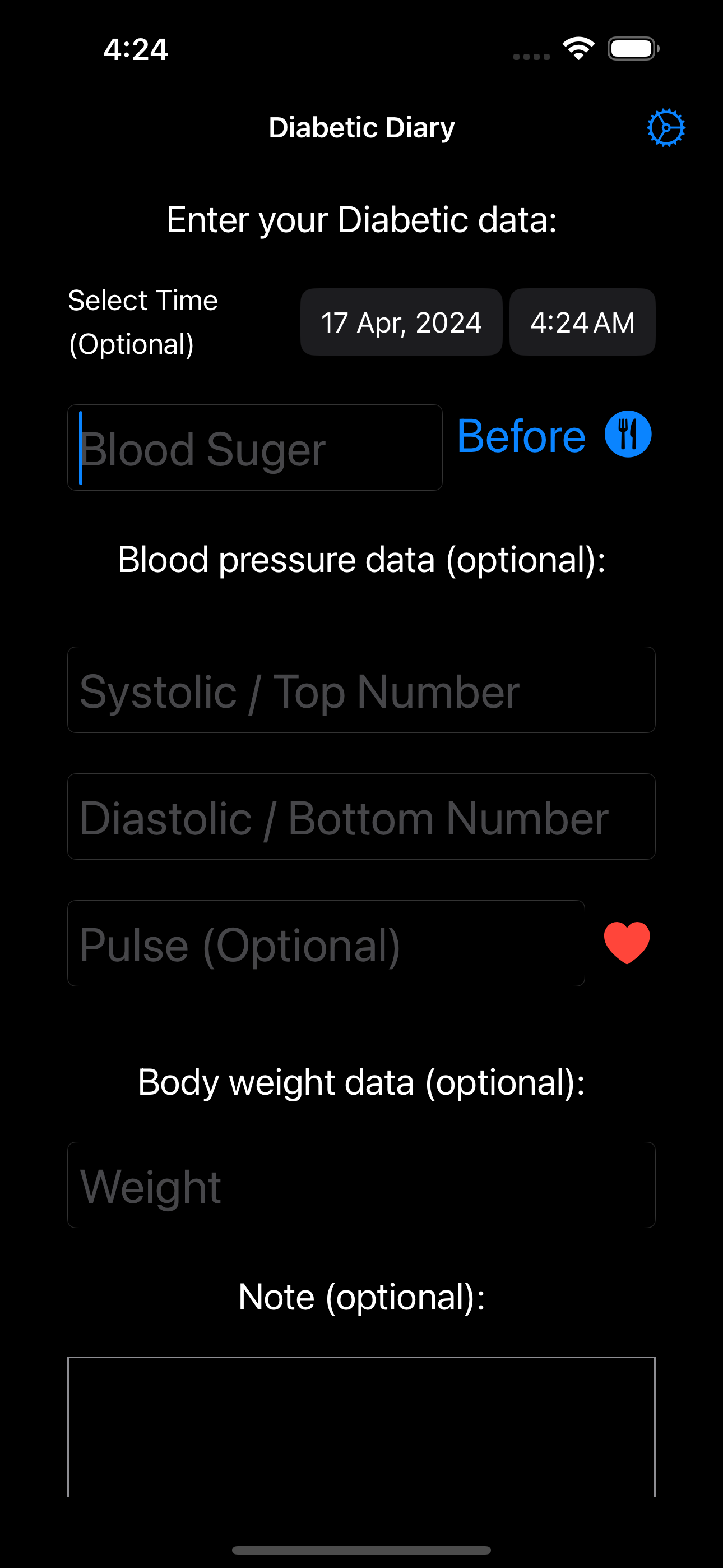The width and height of the screenshot is (723, 1568).
Task: Tap the Weight input field
Action: [x=361, y=1185]
